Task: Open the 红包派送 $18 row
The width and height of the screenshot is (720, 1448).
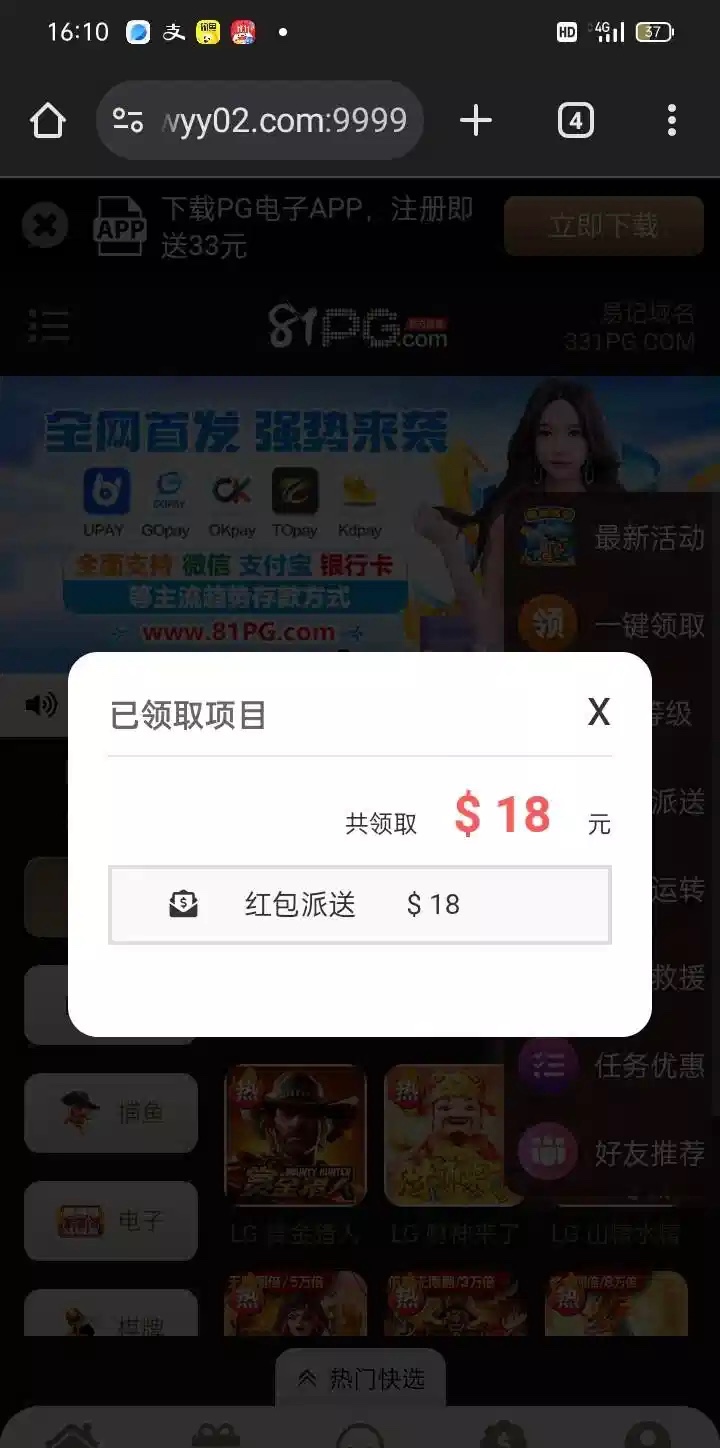Action: (359, 905)
